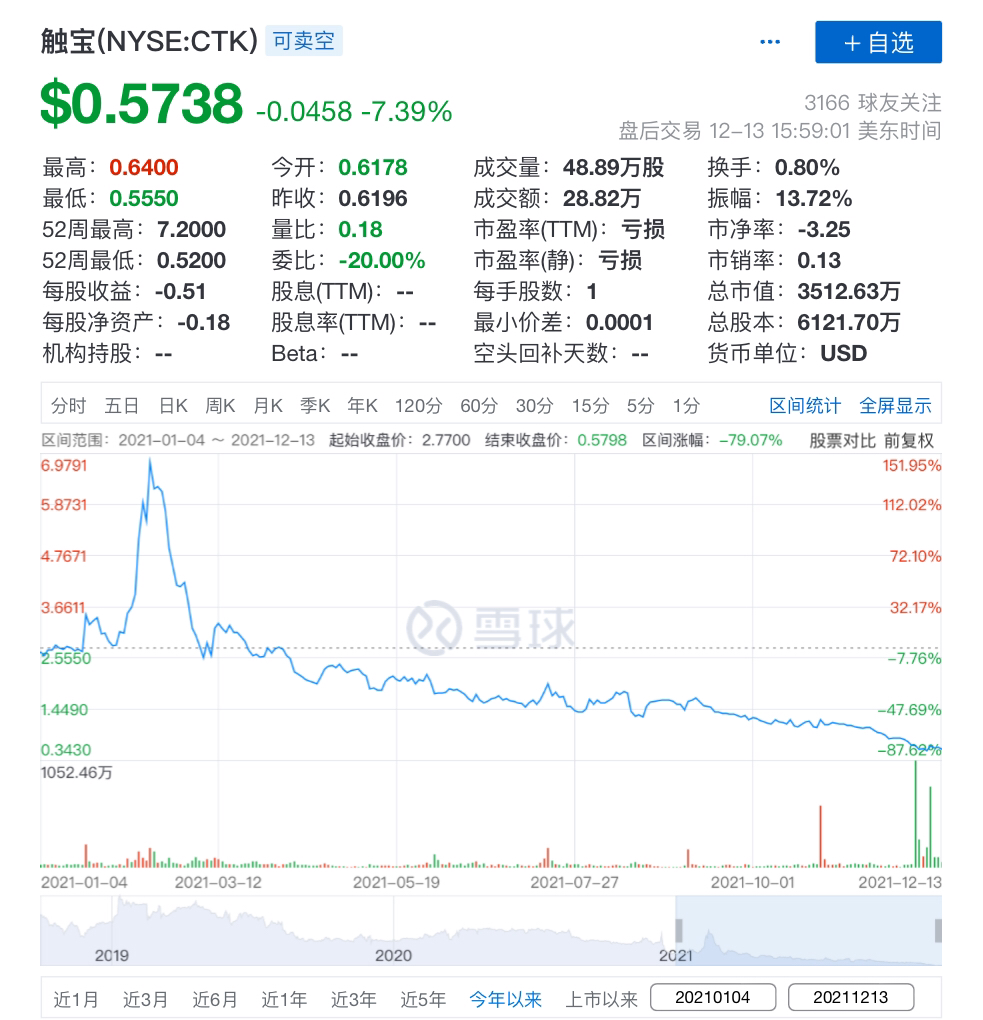The image size is (983, 1020).
Task: Switch chart to 60分 interval
Action: pyautogui.click(x=478, y=406)
